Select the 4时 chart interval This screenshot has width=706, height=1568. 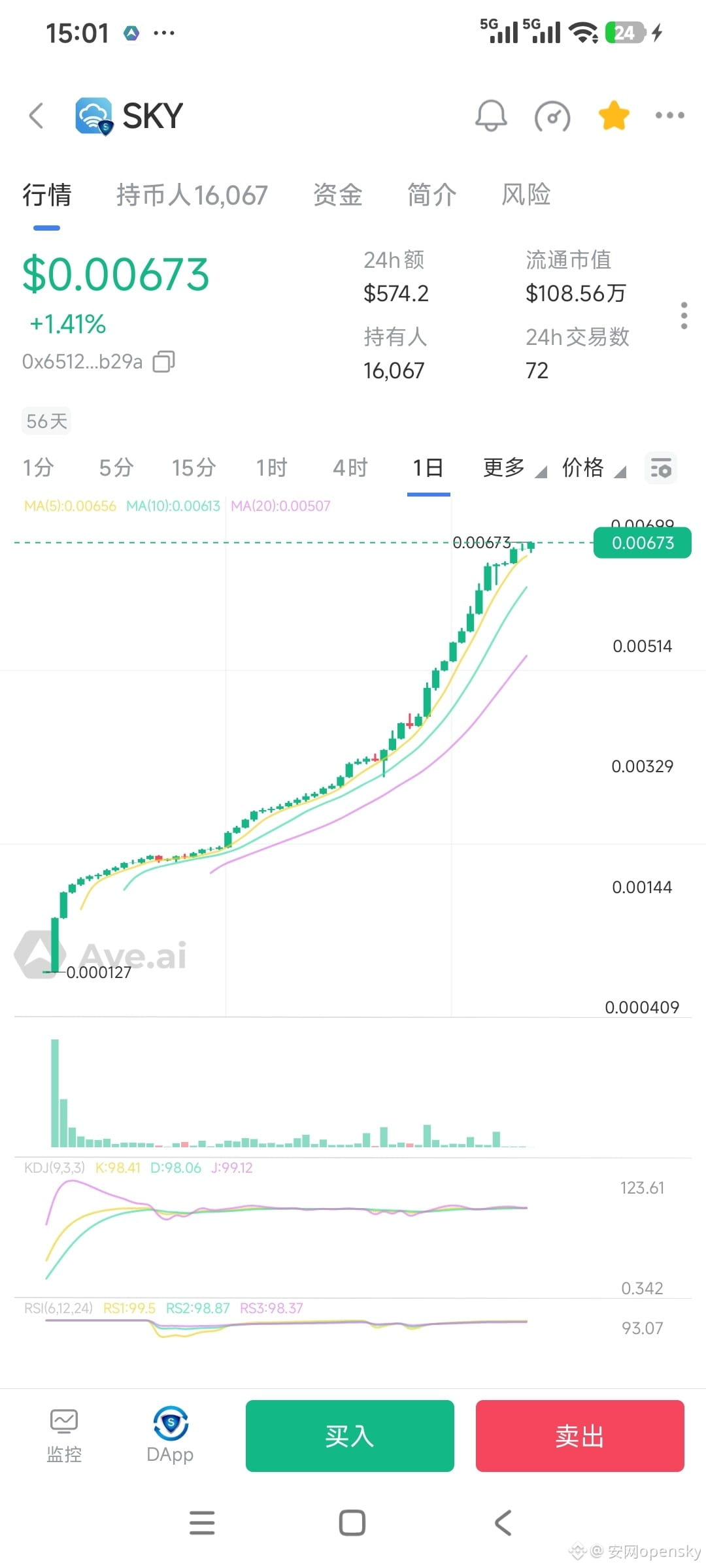click(350, 468)
